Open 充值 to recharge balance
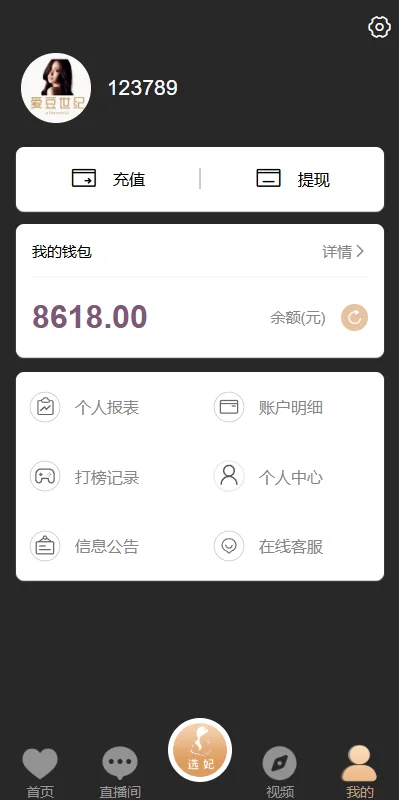This screenshot has width=399, height=800. [108, 179]
